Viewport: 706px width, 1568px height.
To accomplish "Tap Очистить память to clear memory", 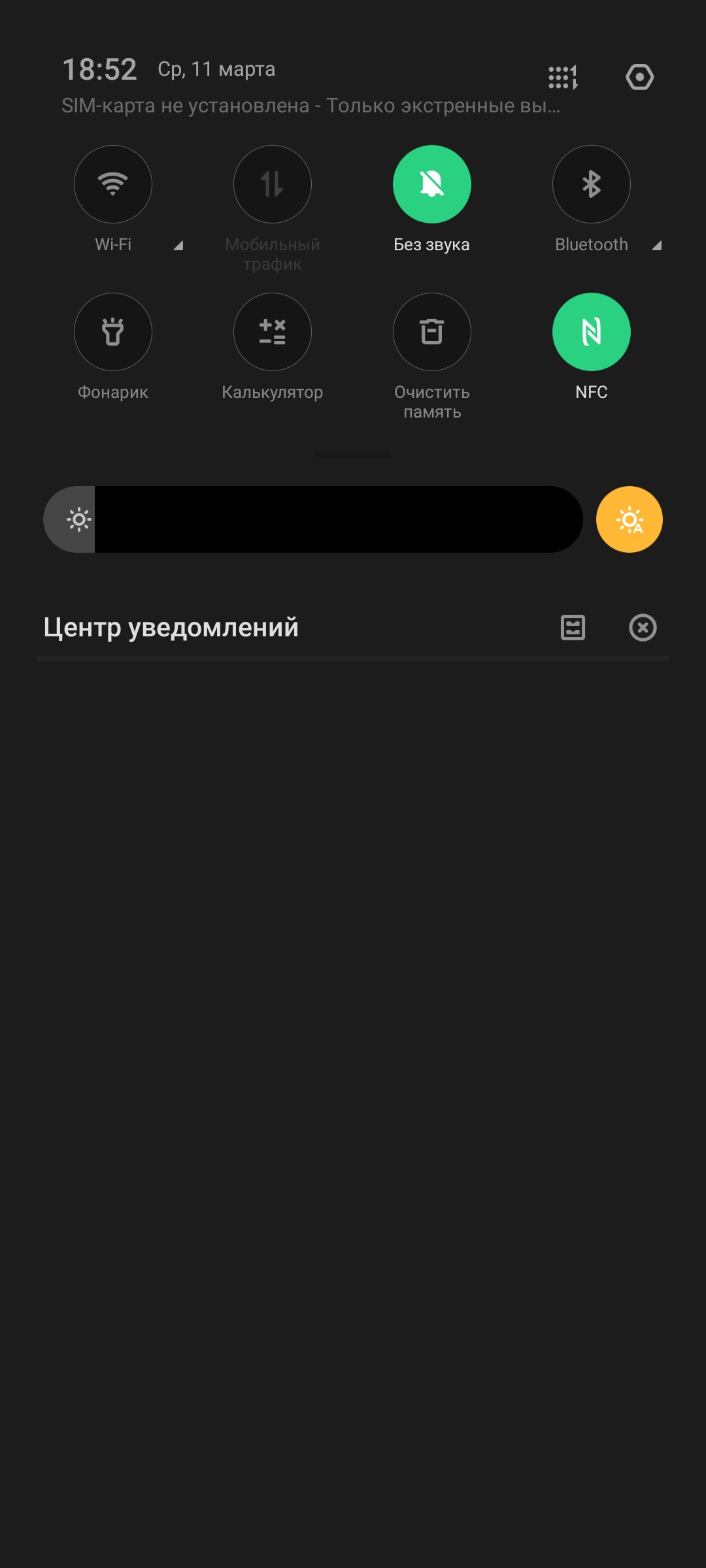I will click(x=431, y=332).
